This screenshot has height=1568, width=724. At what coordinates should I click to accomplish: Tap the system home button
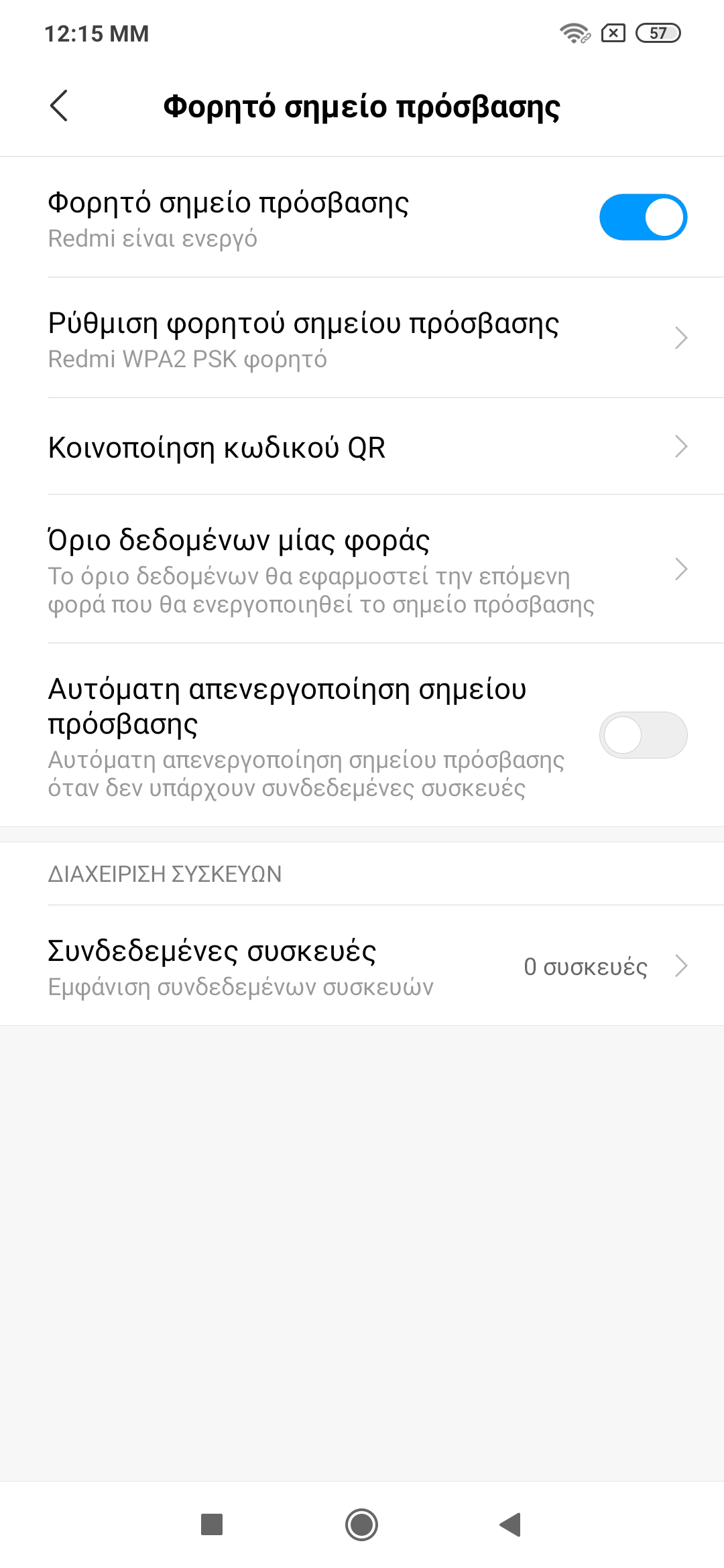click(x=361, y=1524)
